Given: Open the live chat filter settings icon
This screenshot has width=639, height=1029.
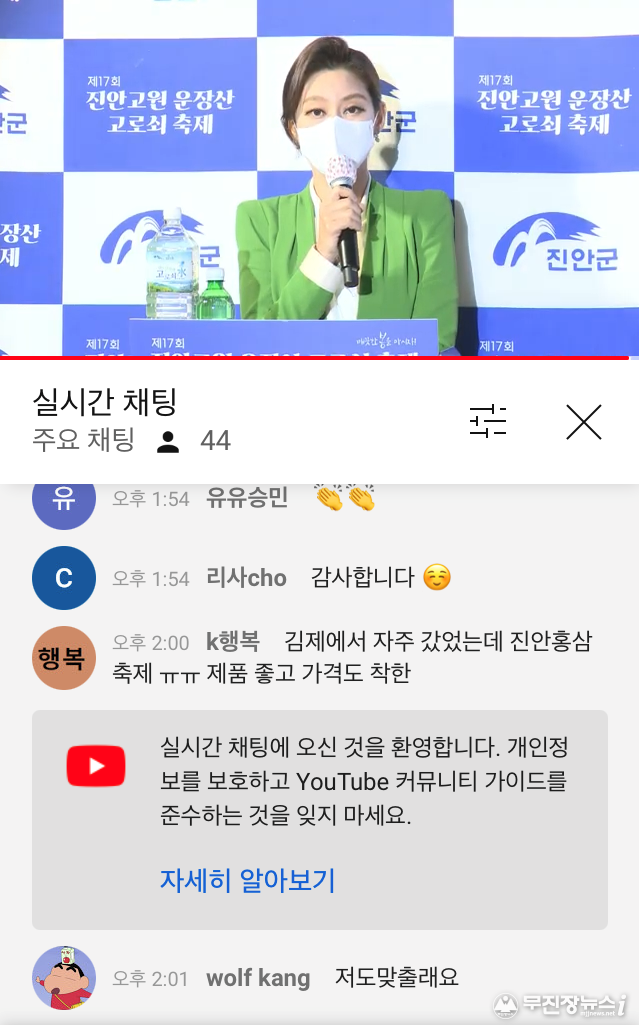Looking at the screenshot, I should click(488, 422).
